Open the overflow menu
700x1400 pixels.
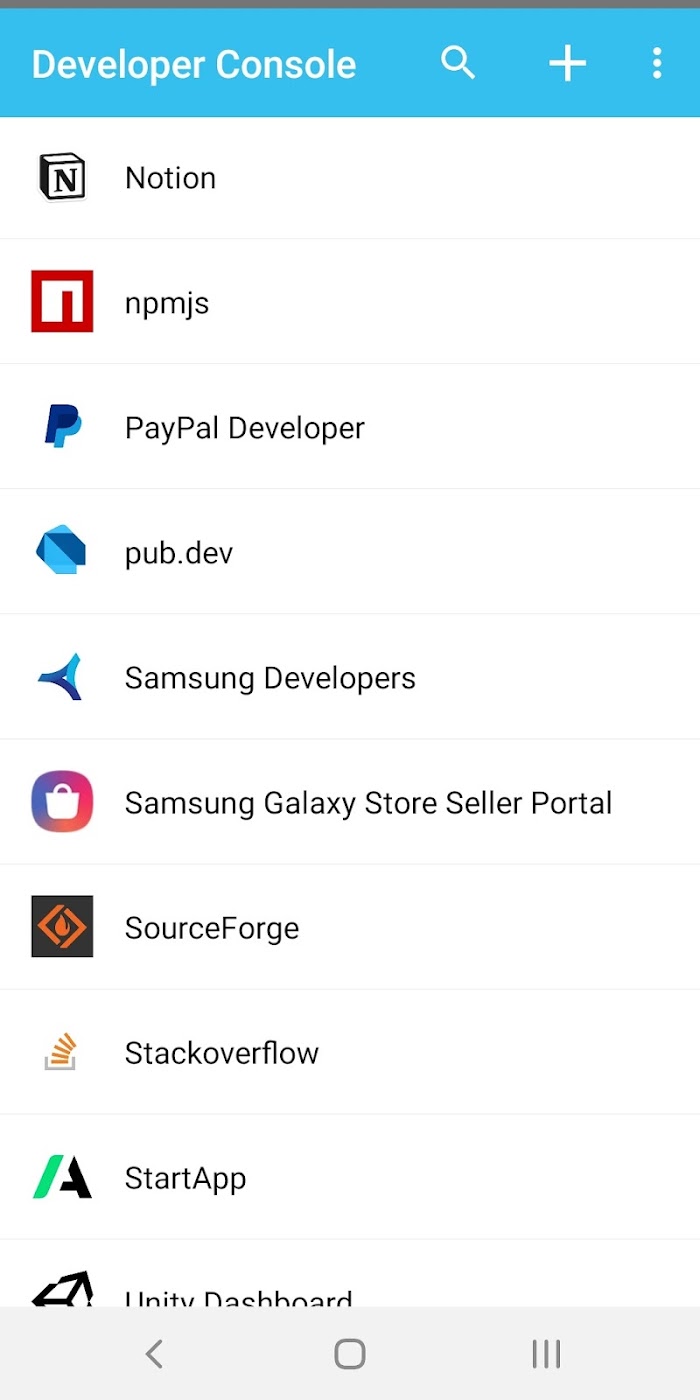point(656,63)
